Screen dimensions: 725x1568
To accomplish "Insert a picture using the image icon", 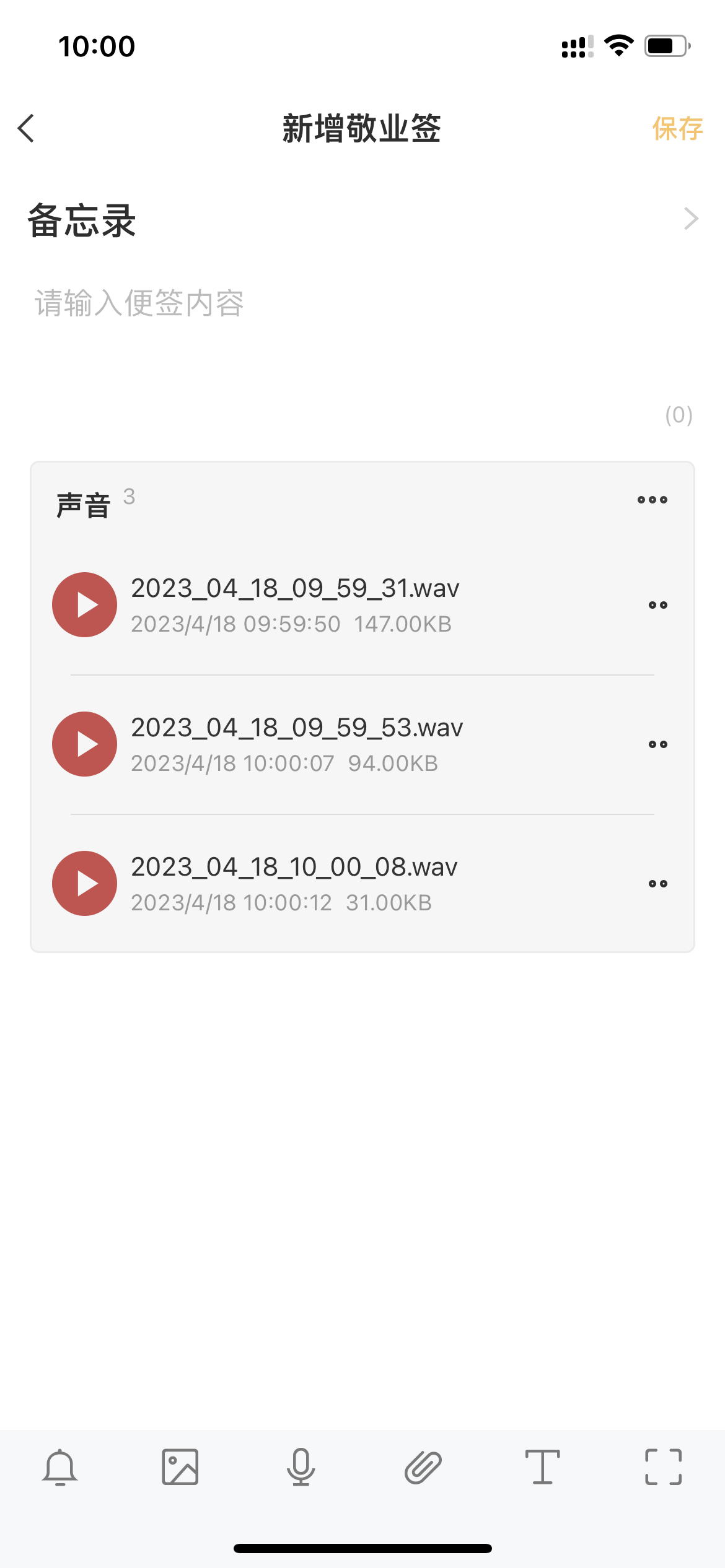I will pyautogui.click(x=180, y=1467).
